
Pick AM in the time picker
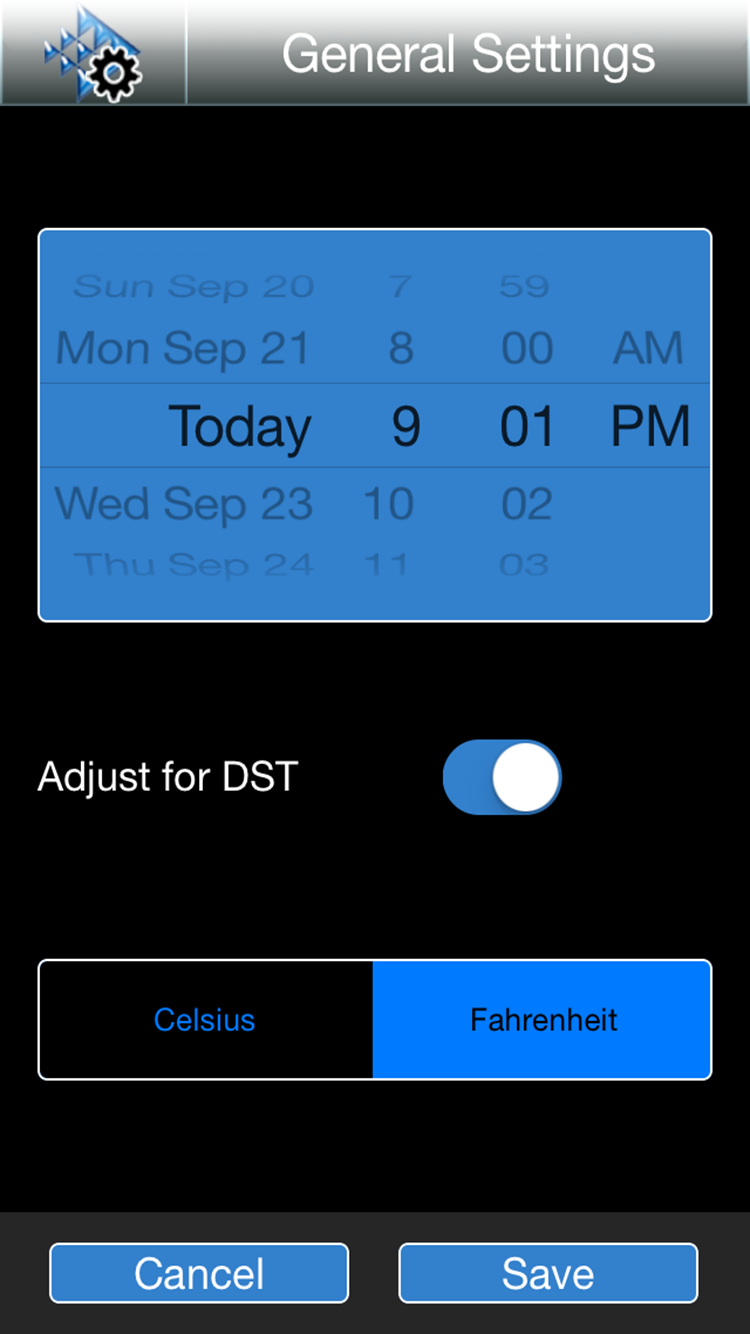click(648, 349)
